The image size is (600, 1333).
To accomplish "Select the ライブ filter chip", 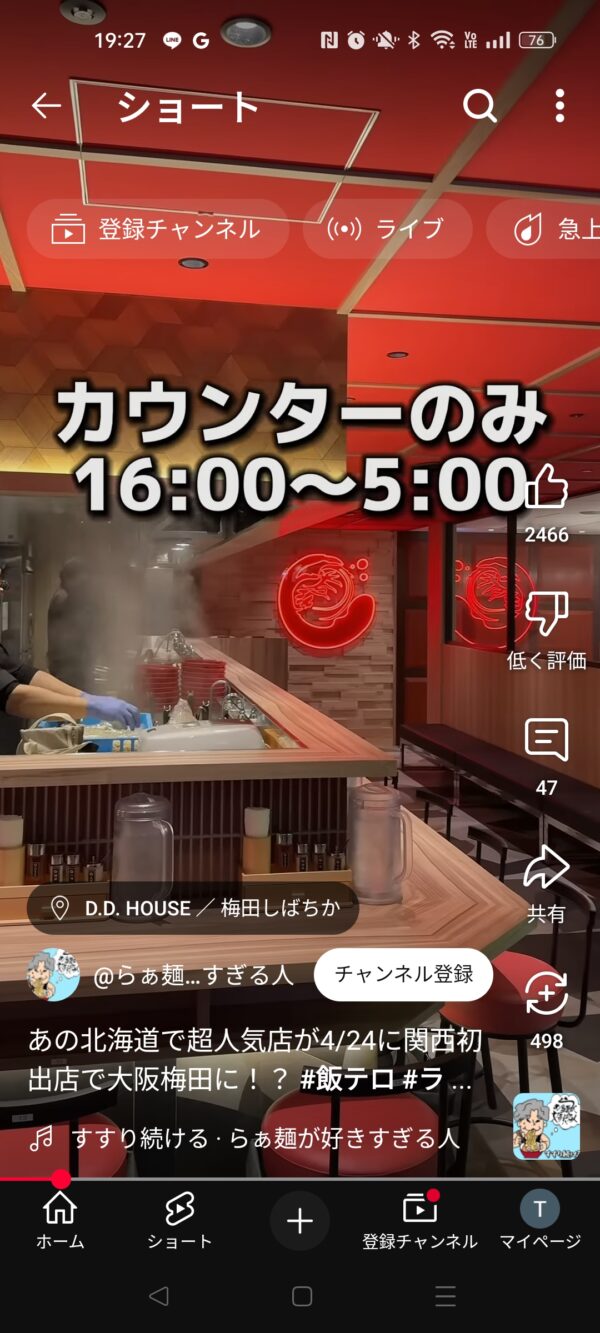I will (x=387, y=229).
